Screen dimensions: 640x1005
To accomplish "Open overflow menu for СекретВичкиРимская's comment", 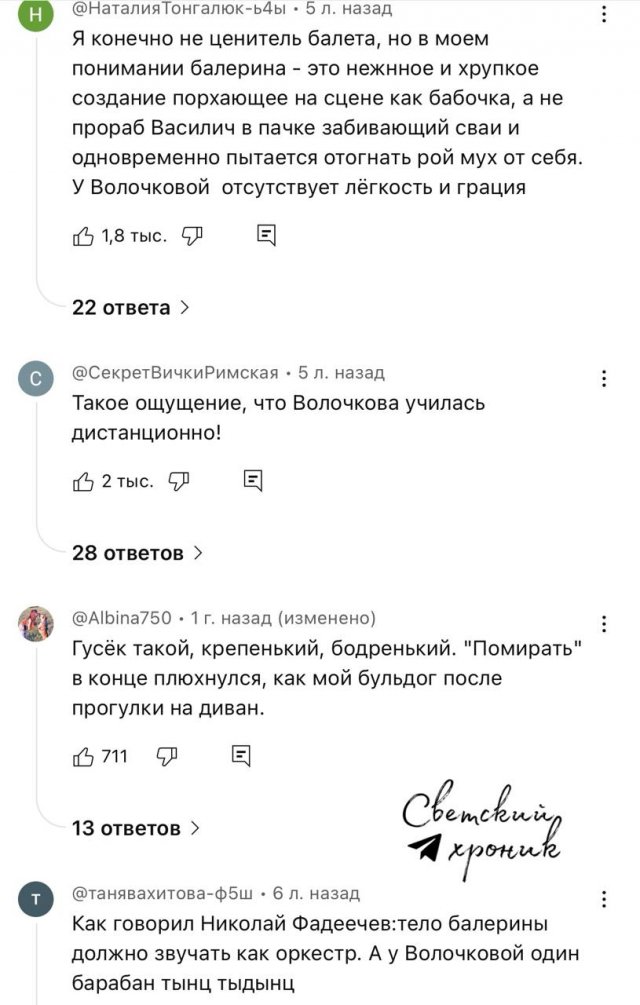I will (x=603, y=379).
